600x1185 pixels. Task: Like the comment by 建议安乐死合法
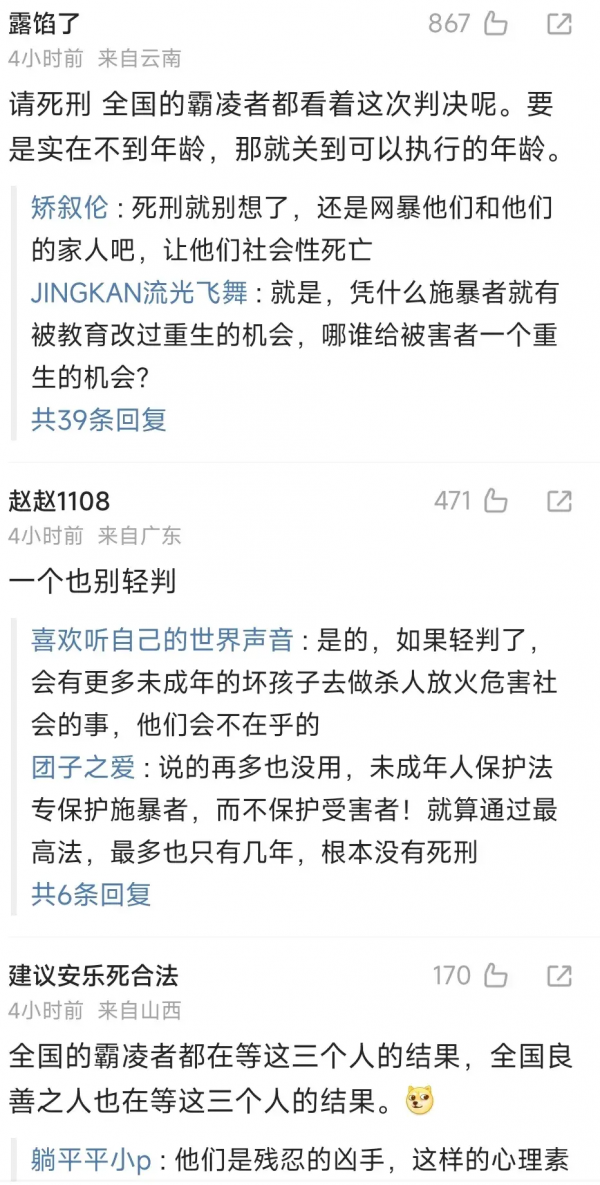[496, 975]
